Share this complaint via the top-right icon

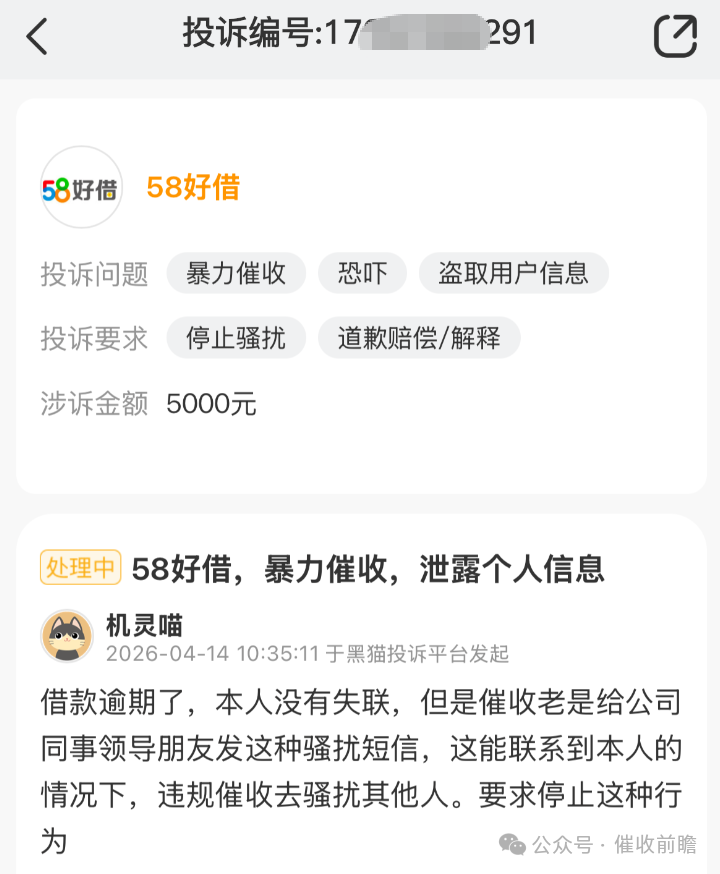[675, 37]
